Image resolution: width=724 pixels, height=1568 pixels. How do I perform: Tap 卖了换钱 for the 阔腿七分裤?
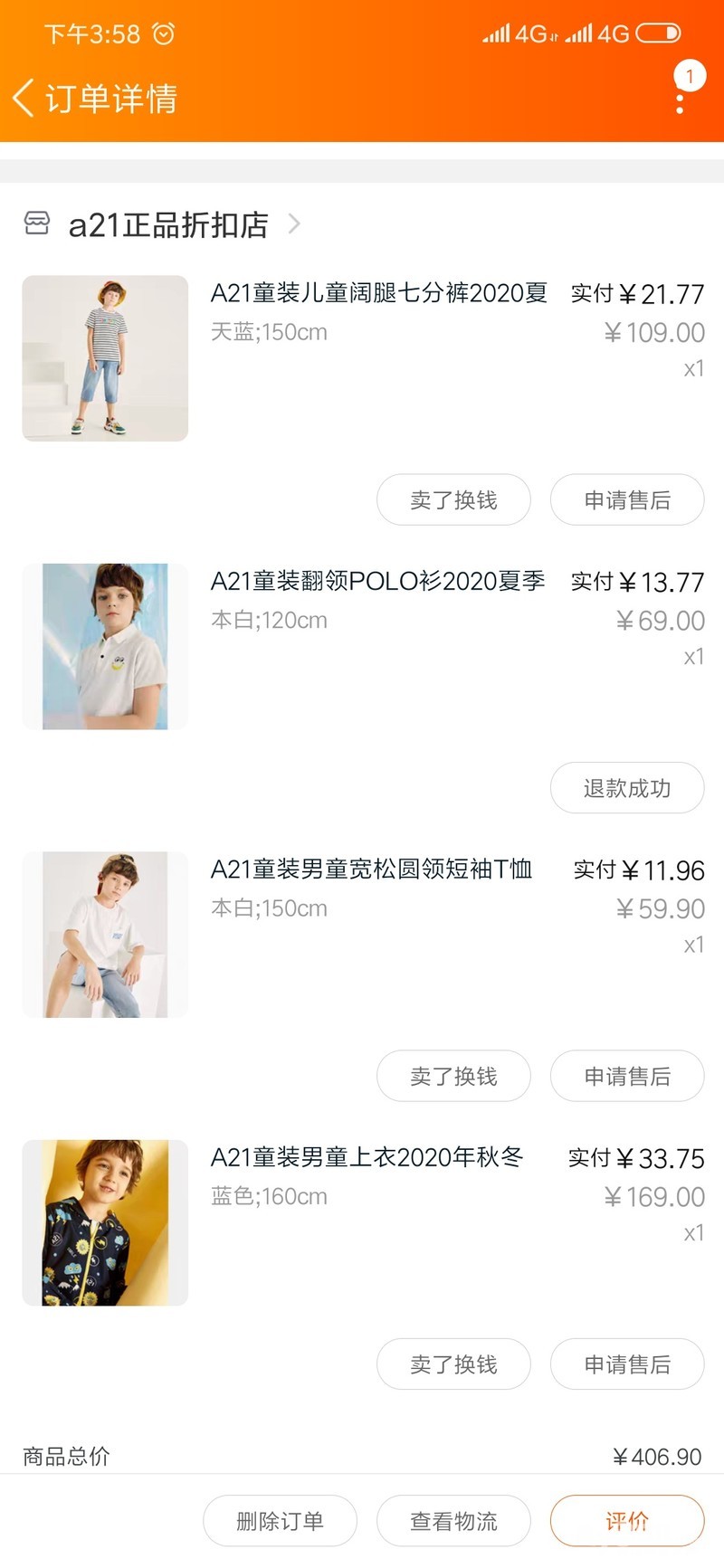453,499
